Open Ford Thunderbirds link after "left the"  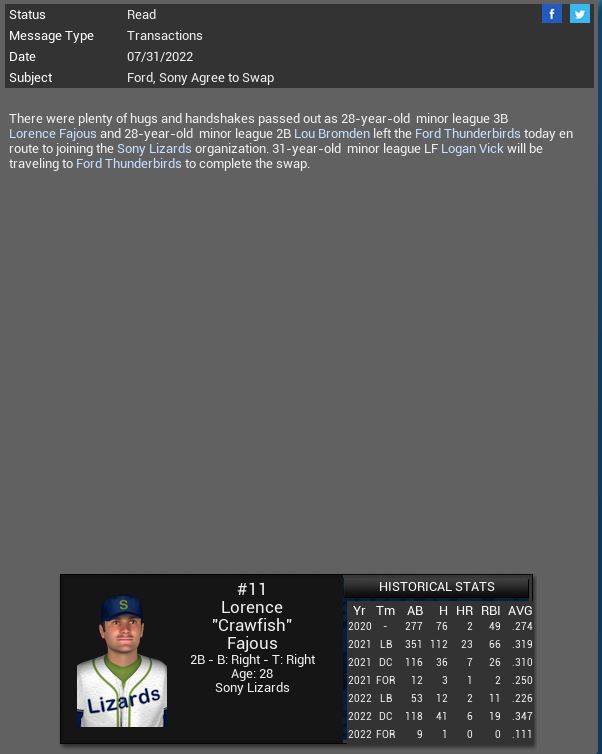[467, 133]
